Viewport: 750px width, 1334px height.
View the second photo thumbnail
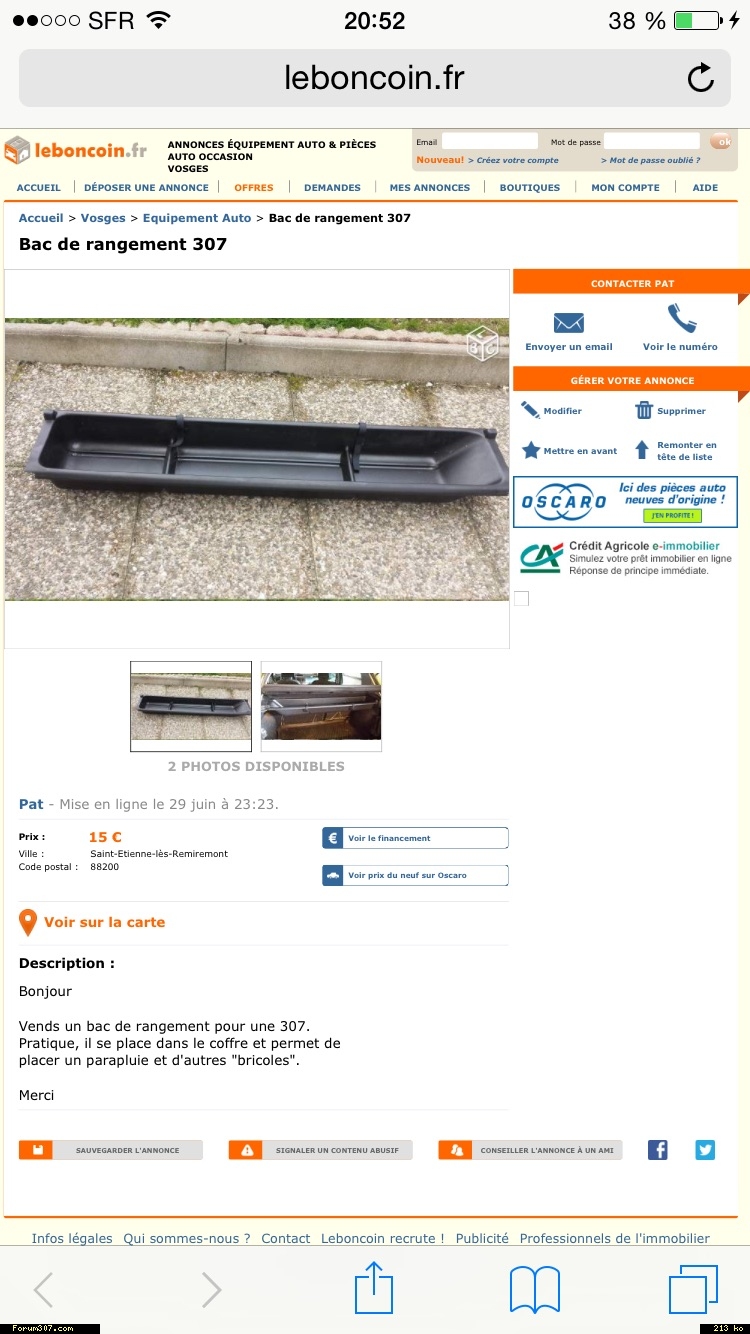click(x=321, y=706)
